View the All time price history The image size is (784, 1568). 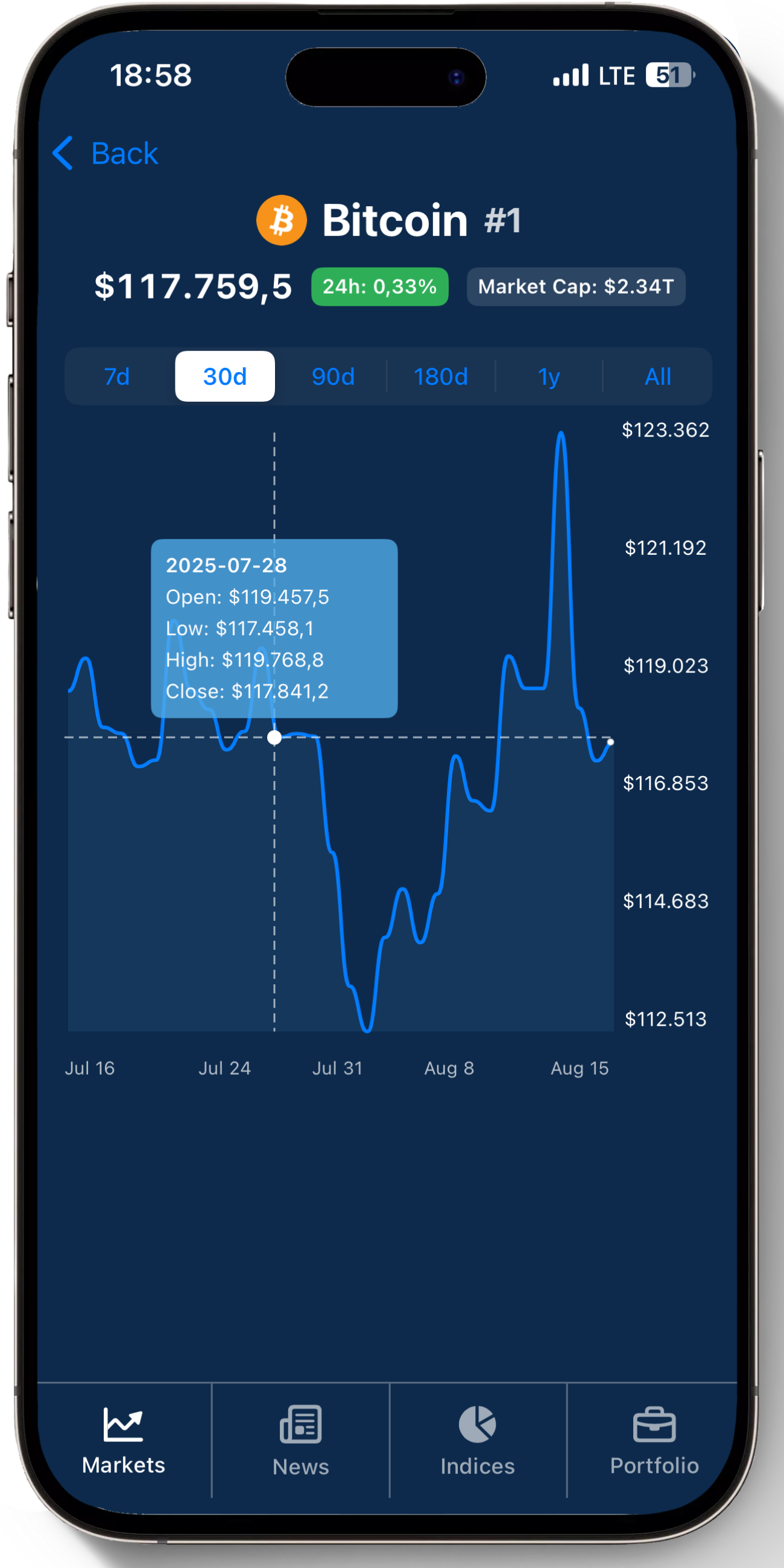[x=657, y=377]
